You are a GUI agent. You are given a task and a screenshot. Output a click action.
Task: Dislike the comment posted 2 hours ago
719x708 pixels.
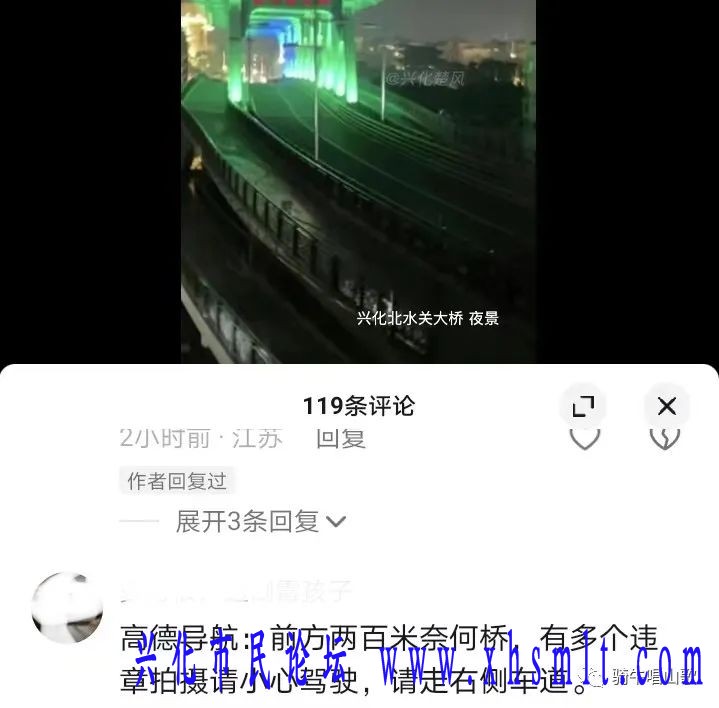(x=665, y=438)
